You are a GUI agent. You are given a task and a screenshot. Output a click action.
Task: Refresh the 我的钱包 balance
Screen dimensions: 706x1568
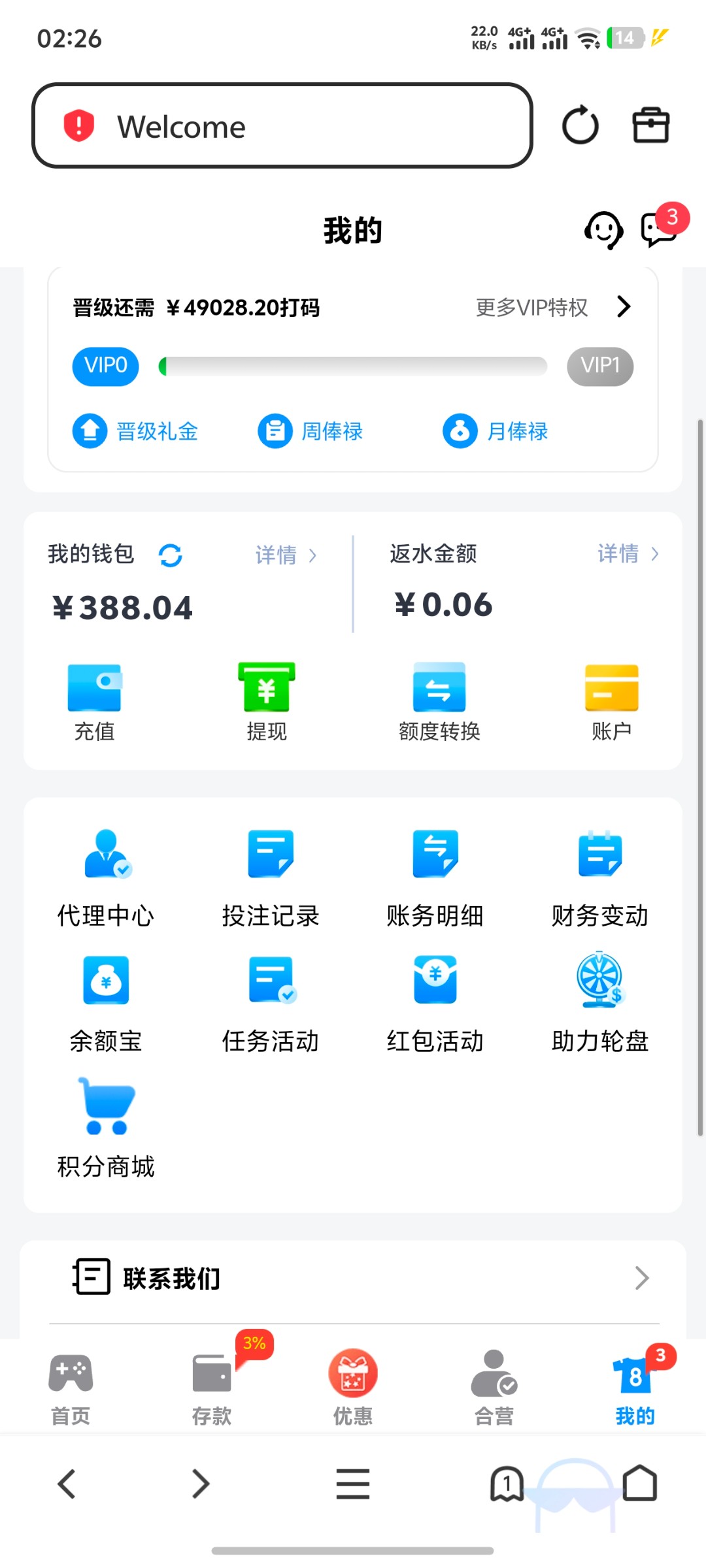click(170, 555)
